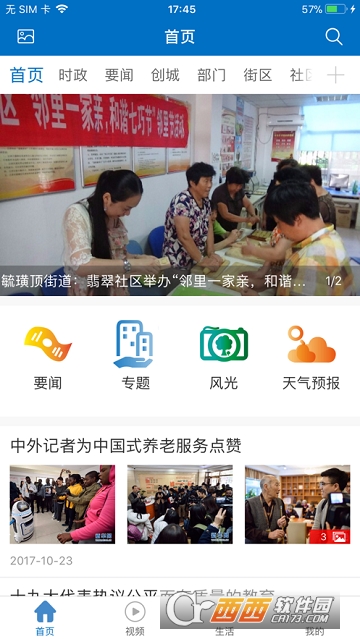The width and height of the screenshot is (360, 639).
Task: Go to the 街区 tab
Action: pyautogui.click(x=258, y=75)
